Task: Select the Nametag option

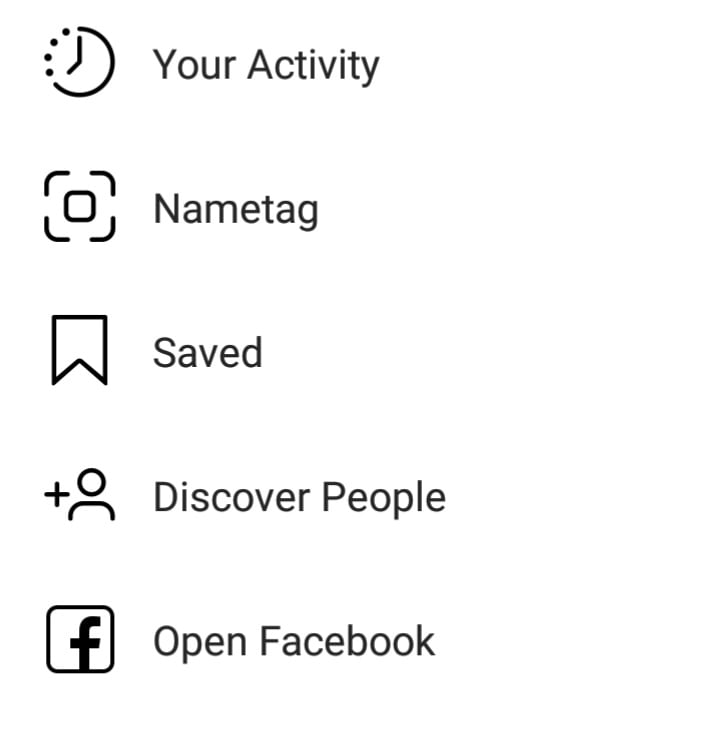Action: pyautogui.click(x=235, y=209)
